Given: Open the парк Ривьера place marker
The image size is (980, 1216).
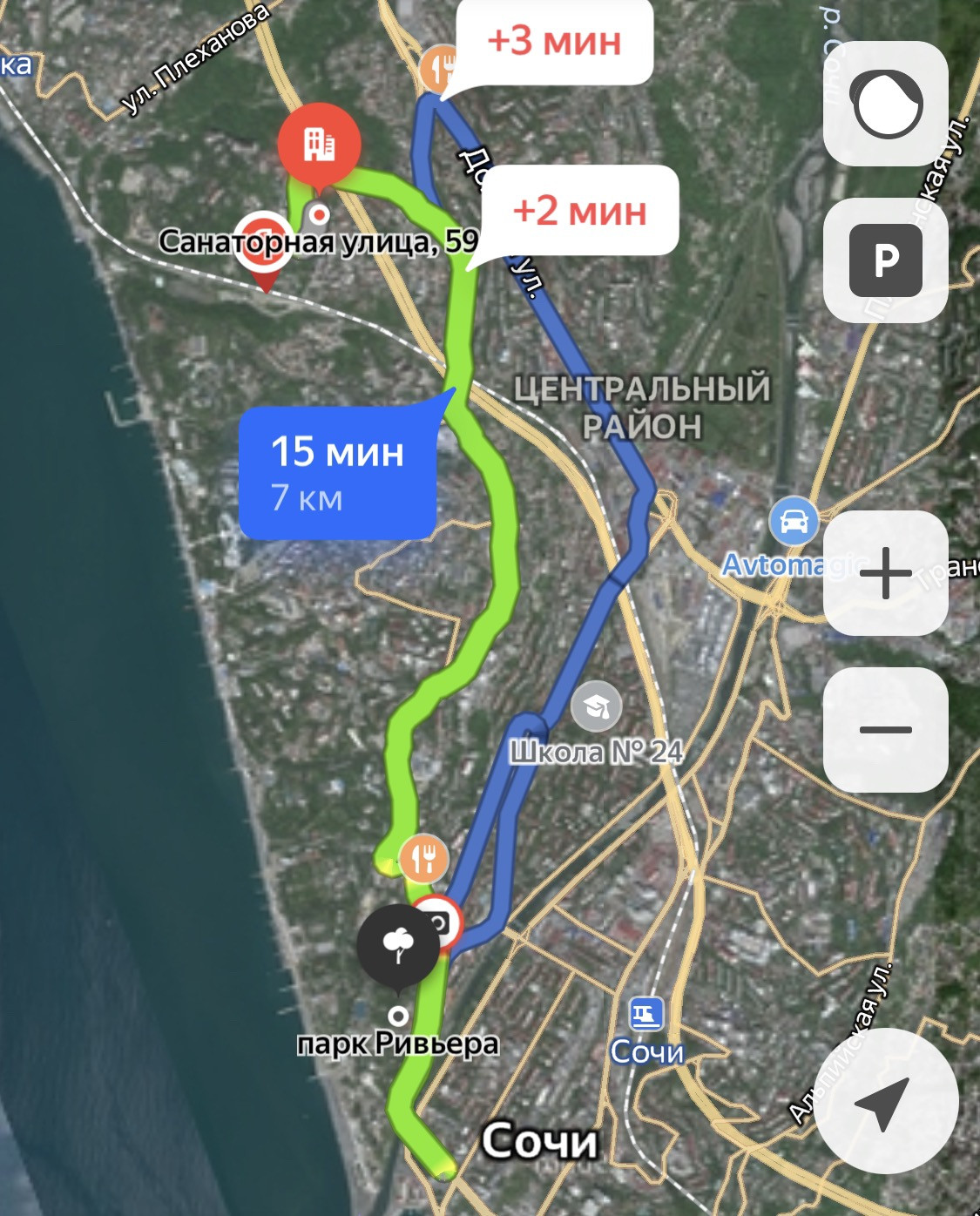Looking at the screenshot, I should 398,946.
